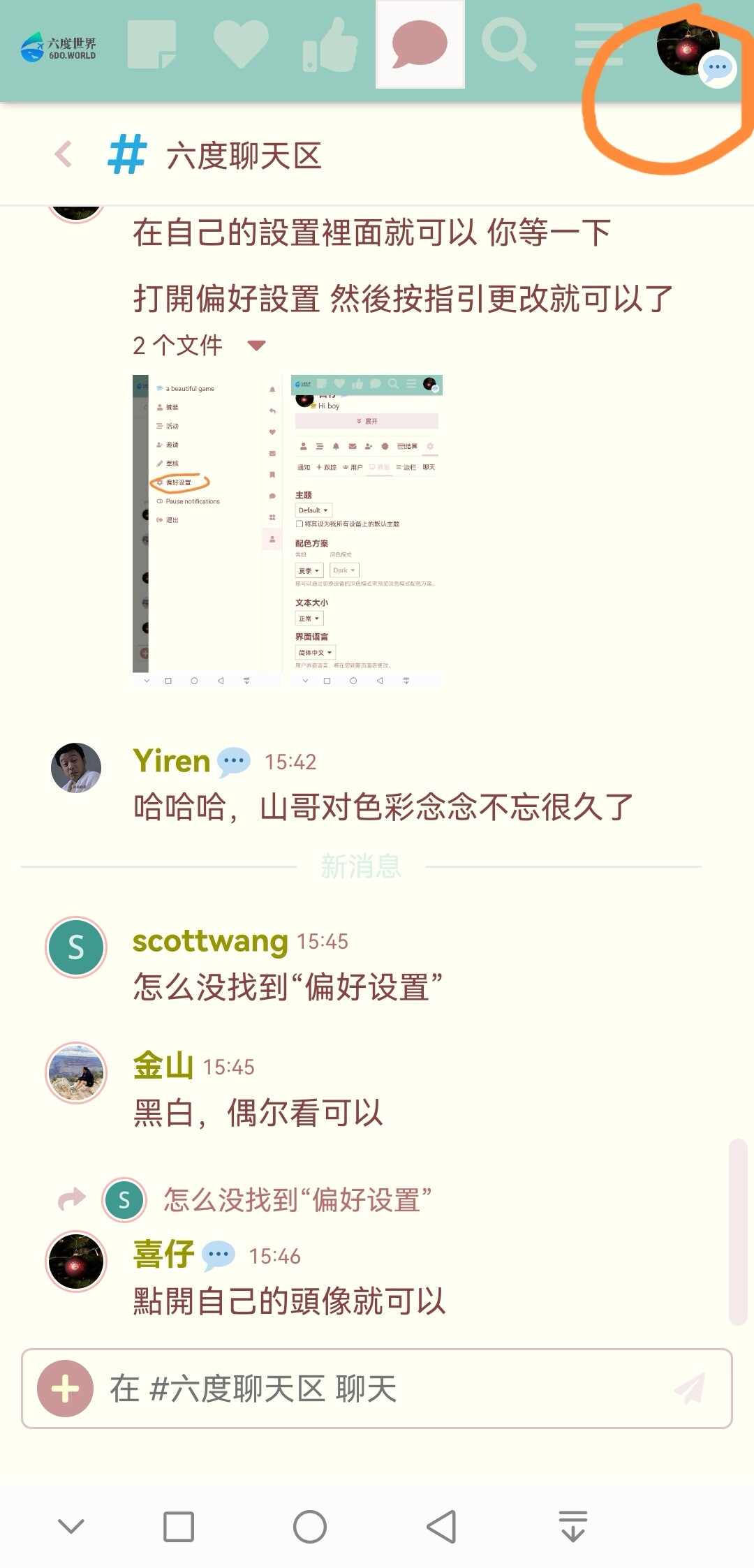Open the thumbs-up likes icon
The height and width of the screenshot is (1568, 754).
pos(330,45)
